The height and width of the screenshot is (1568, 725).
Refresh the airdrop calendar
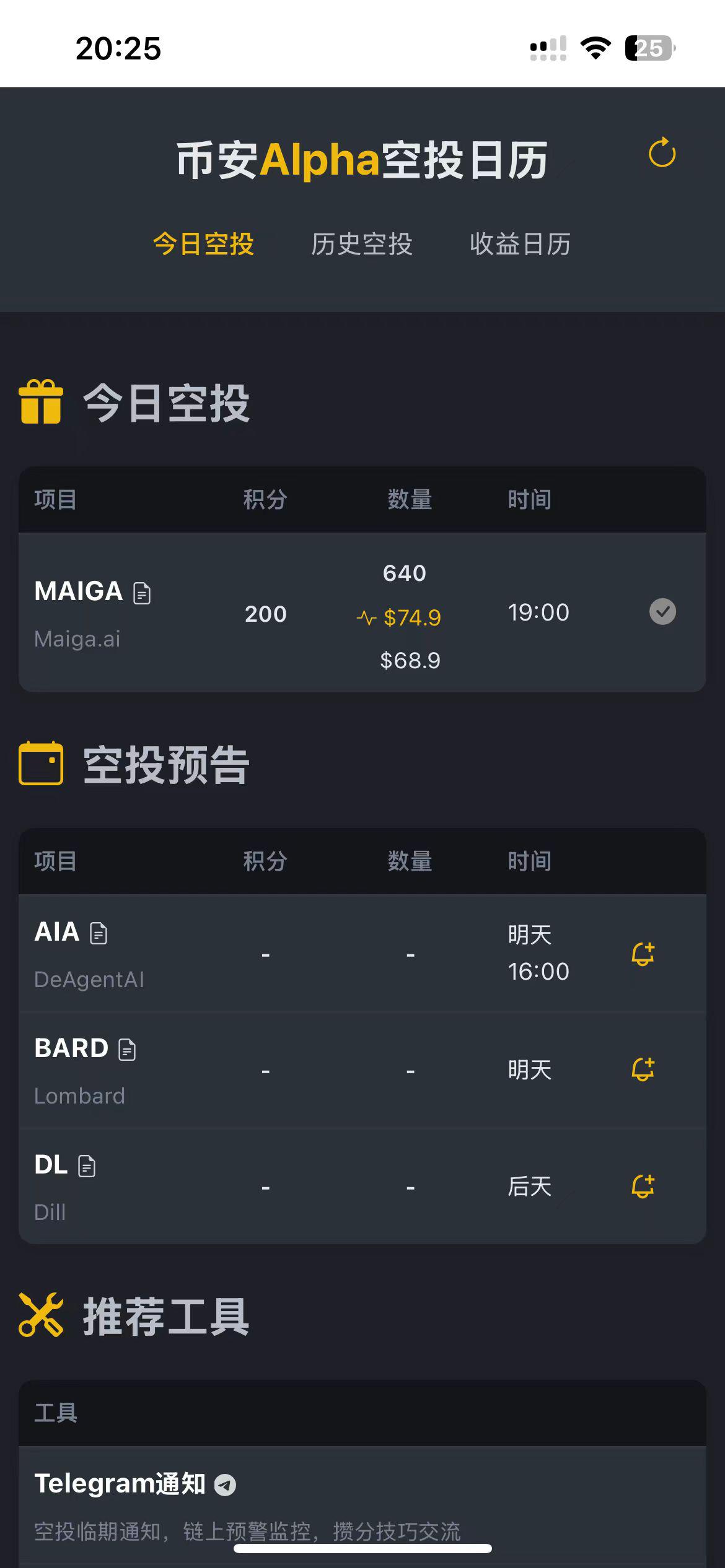662,152
